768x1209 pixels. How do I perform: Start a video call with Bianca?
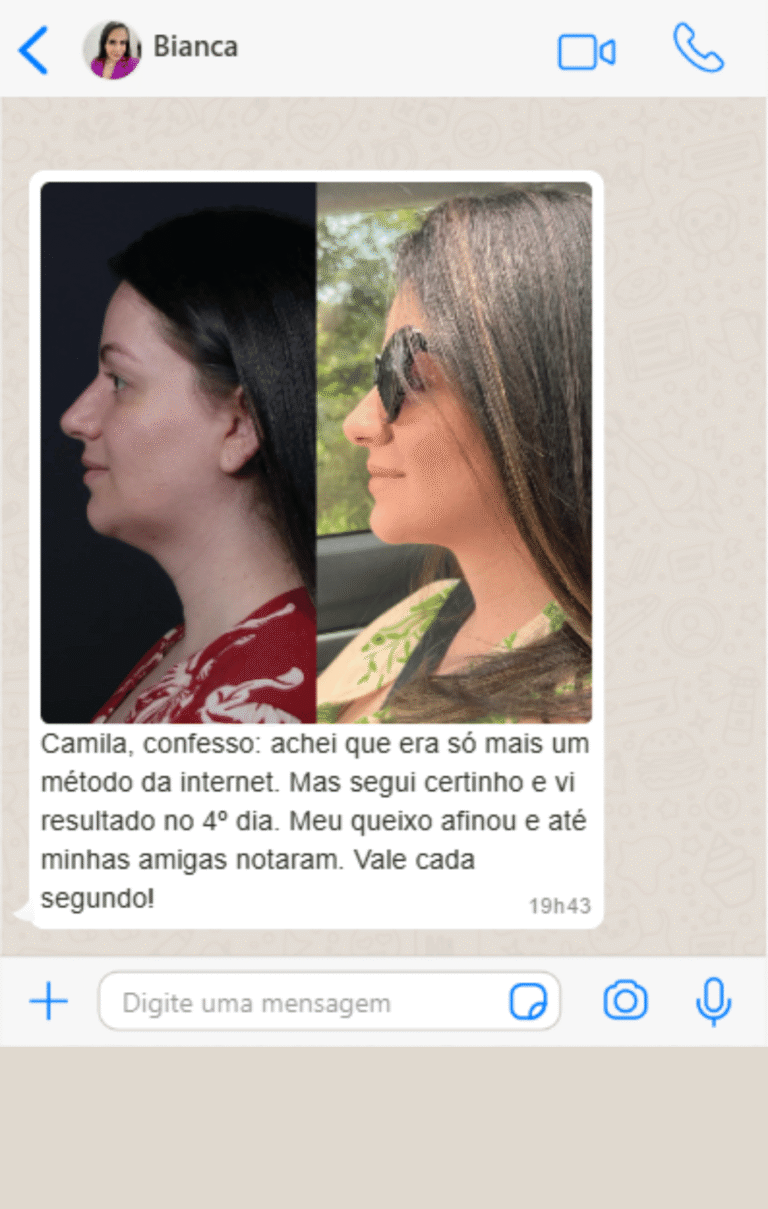pyautogui.click(x=586, y=52)
